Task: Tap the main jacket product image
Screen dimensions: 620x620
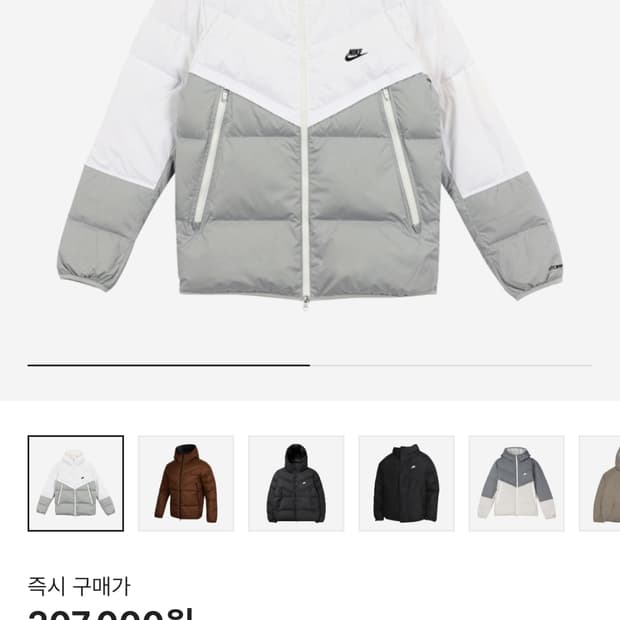Action: (x=310, y=154)
